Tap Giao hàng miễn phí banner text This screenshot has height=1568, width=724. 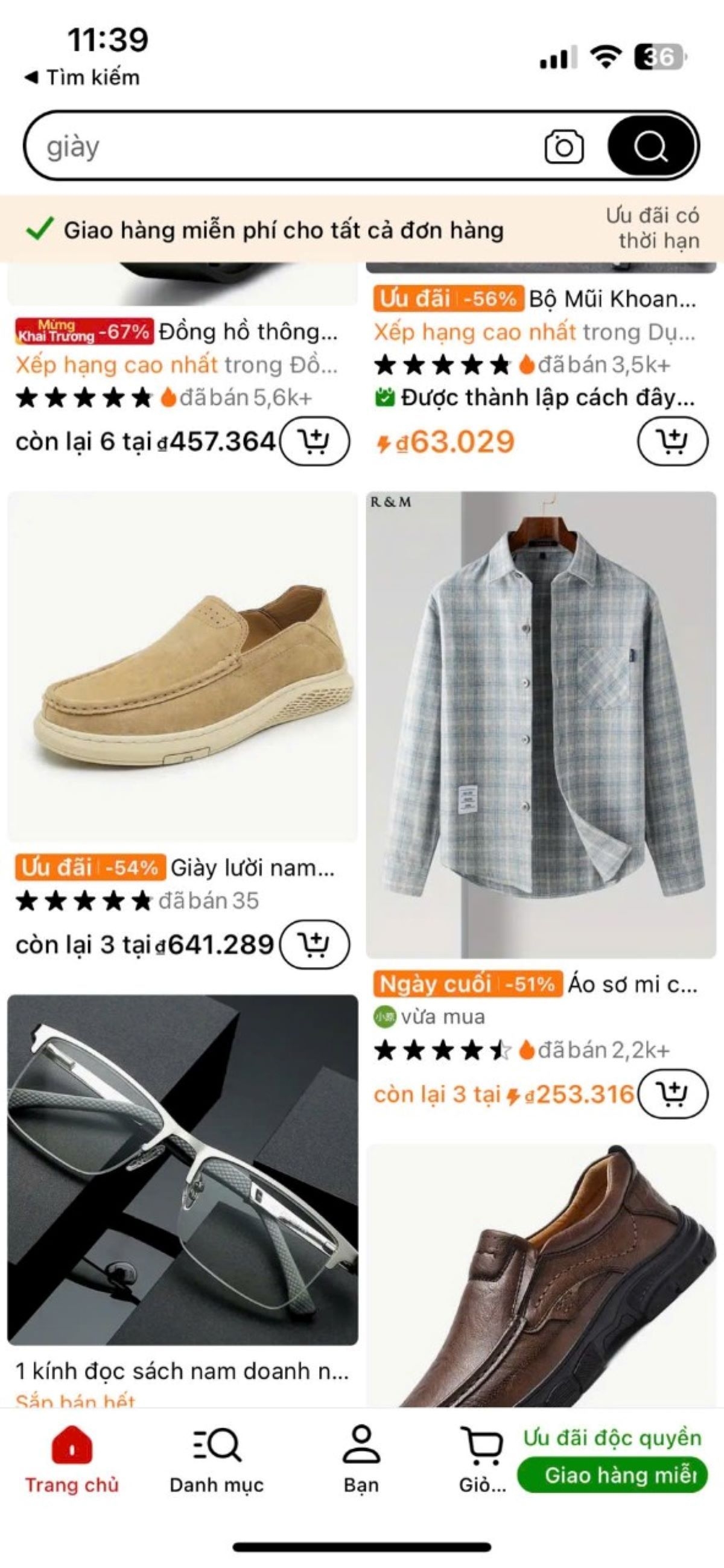click(x=285, y=230)
